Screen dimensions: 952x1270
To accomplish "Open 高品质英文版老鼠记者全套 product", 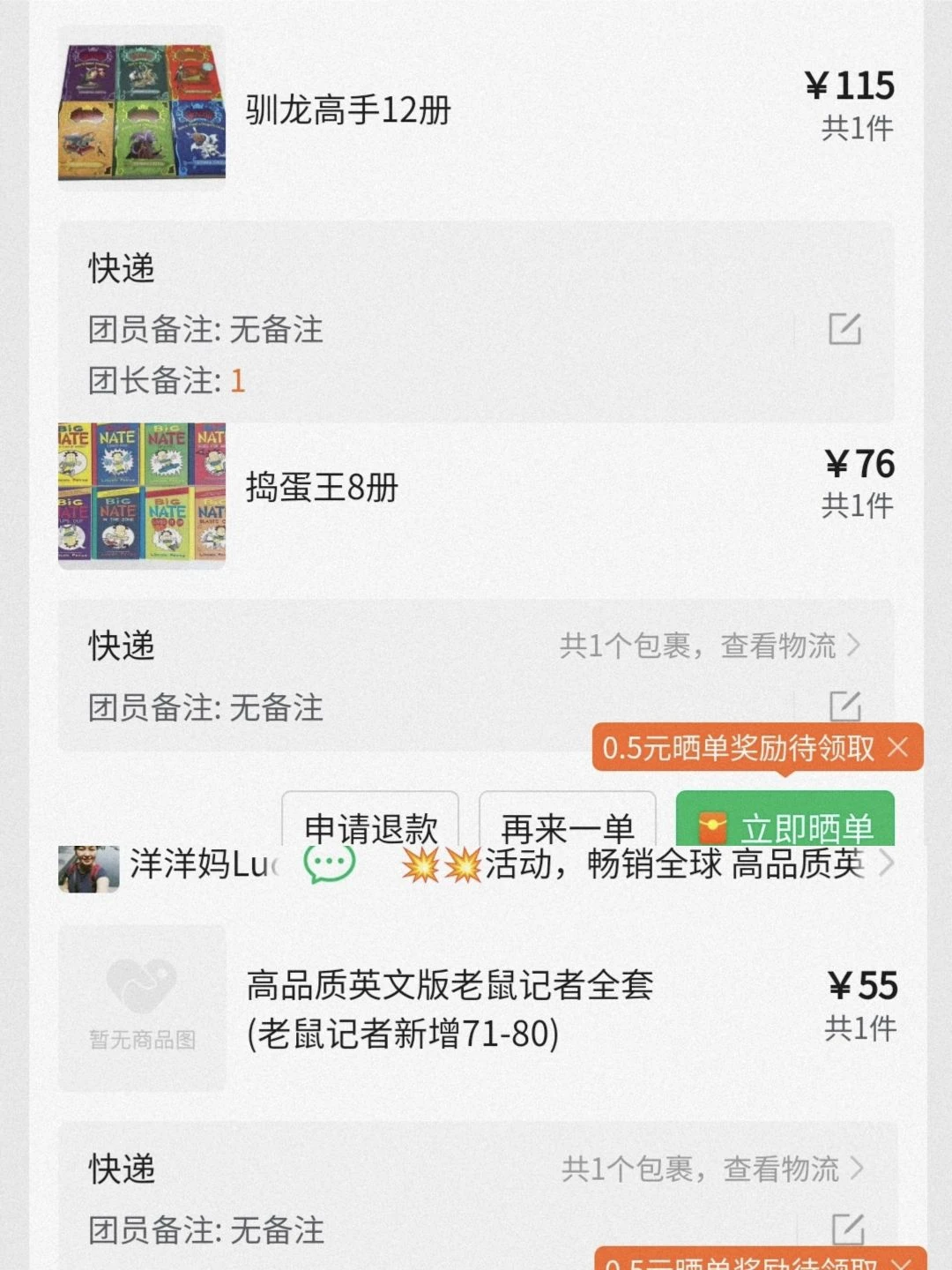I will (x=450, y=1008).
